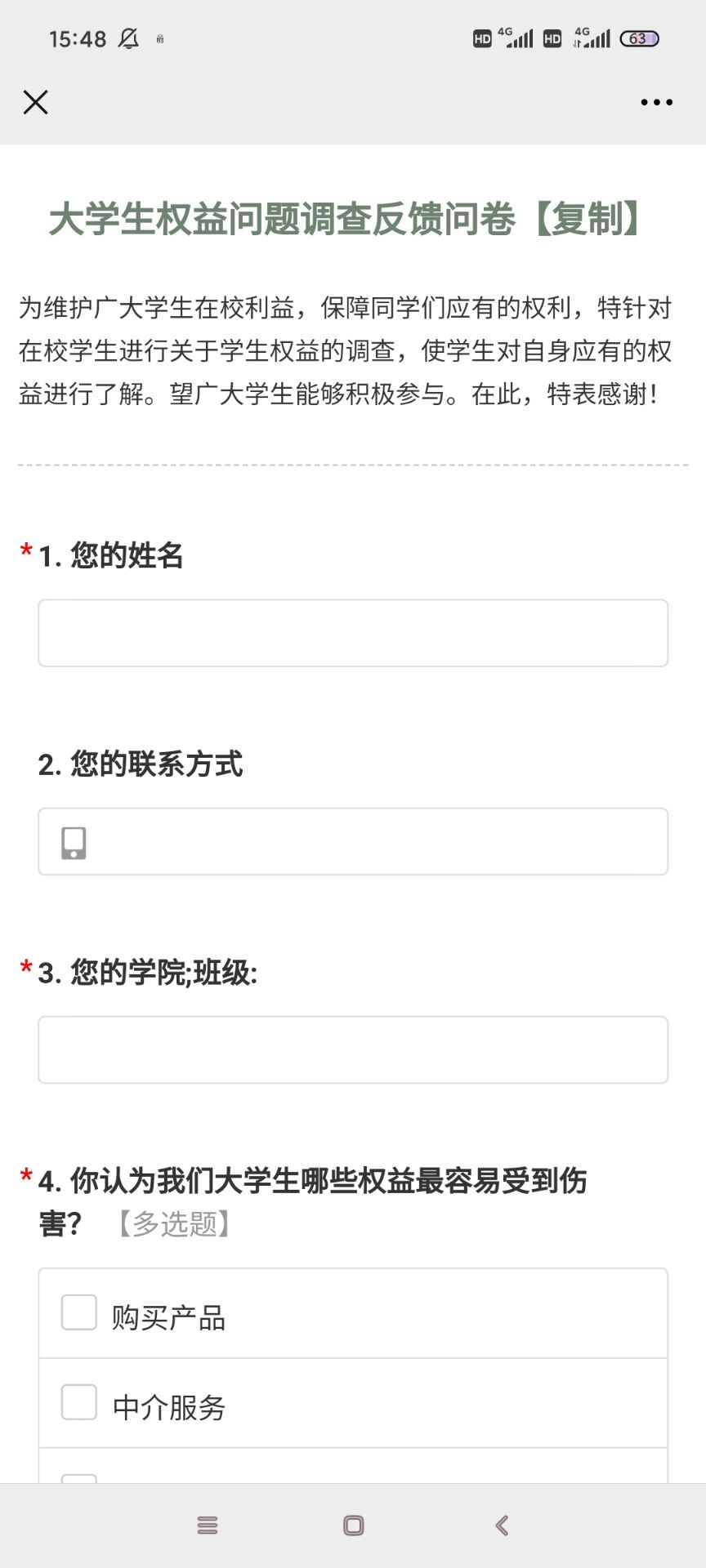Open the three-dot overflow menu
706x1568 pixels.
(656, 102)
